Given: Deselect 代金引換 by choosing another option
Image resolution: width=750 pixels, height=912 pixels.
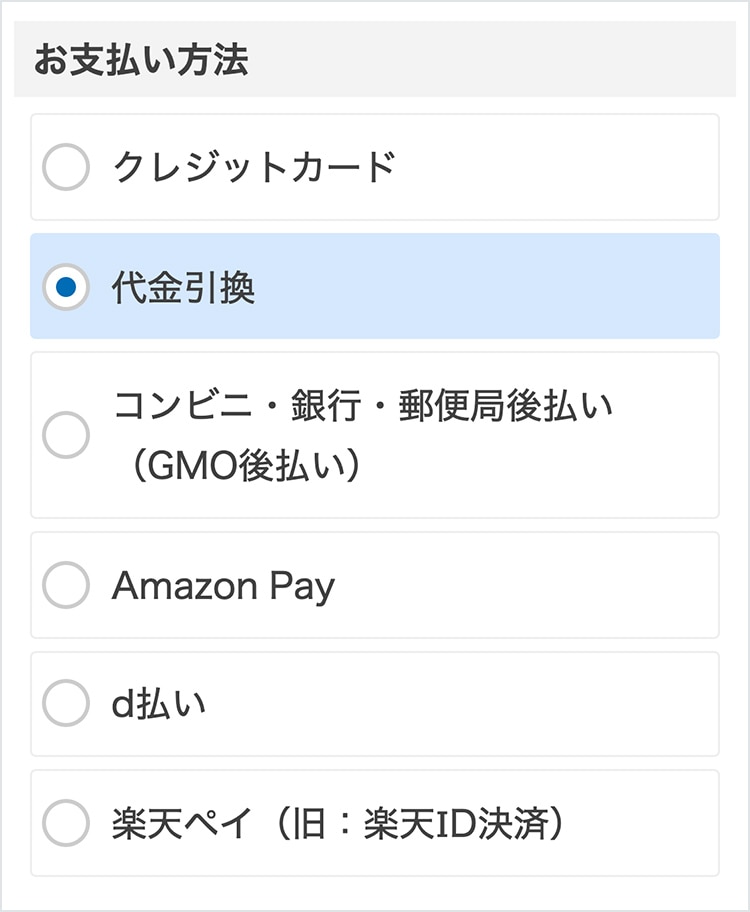Looking at the screenshot, I should [x=66, y=166].
